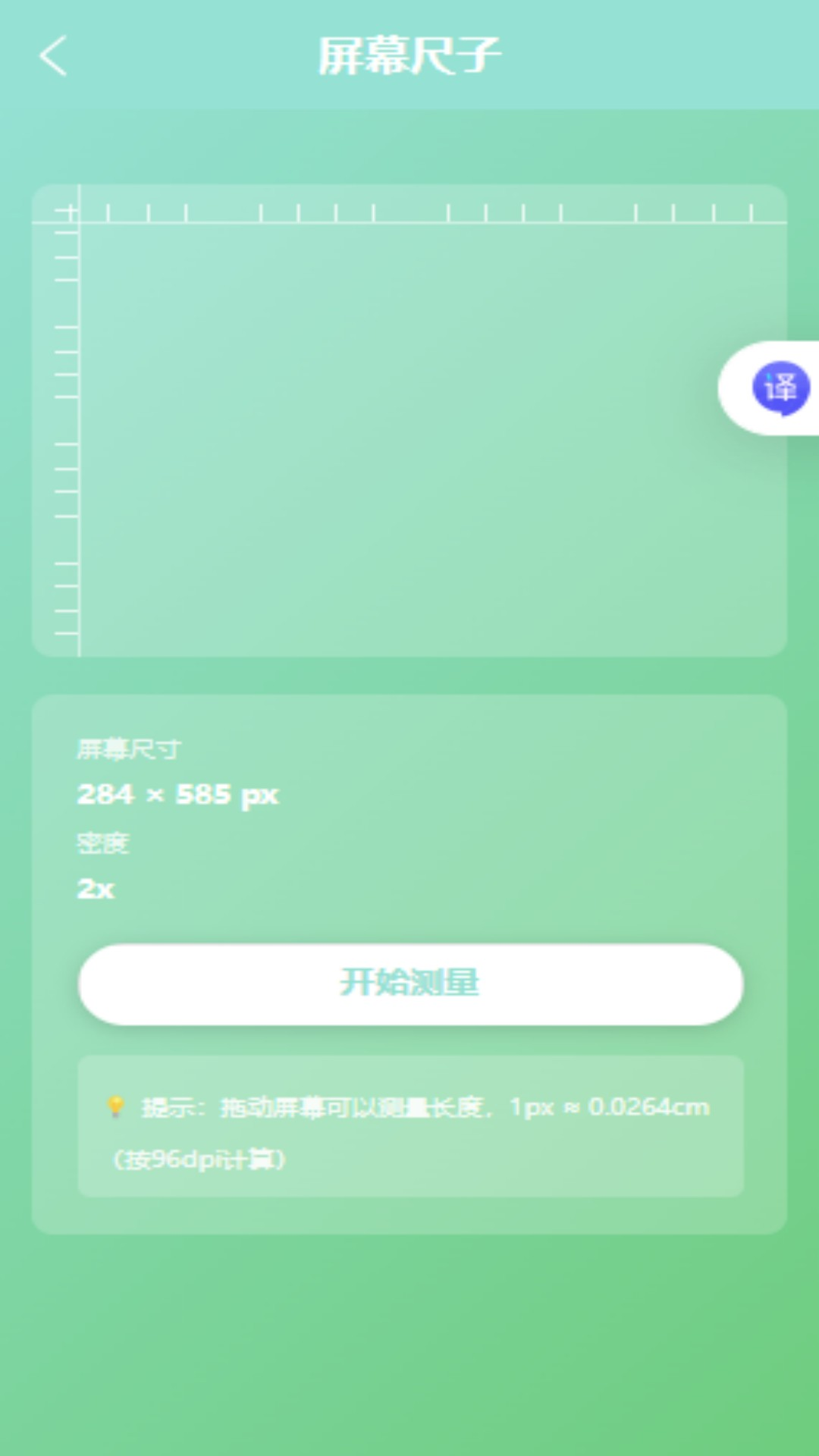This screenshot has height=1456, width=819.
Task: Open the floating translate (译) bubble
Action: click(x=780, y=388)
